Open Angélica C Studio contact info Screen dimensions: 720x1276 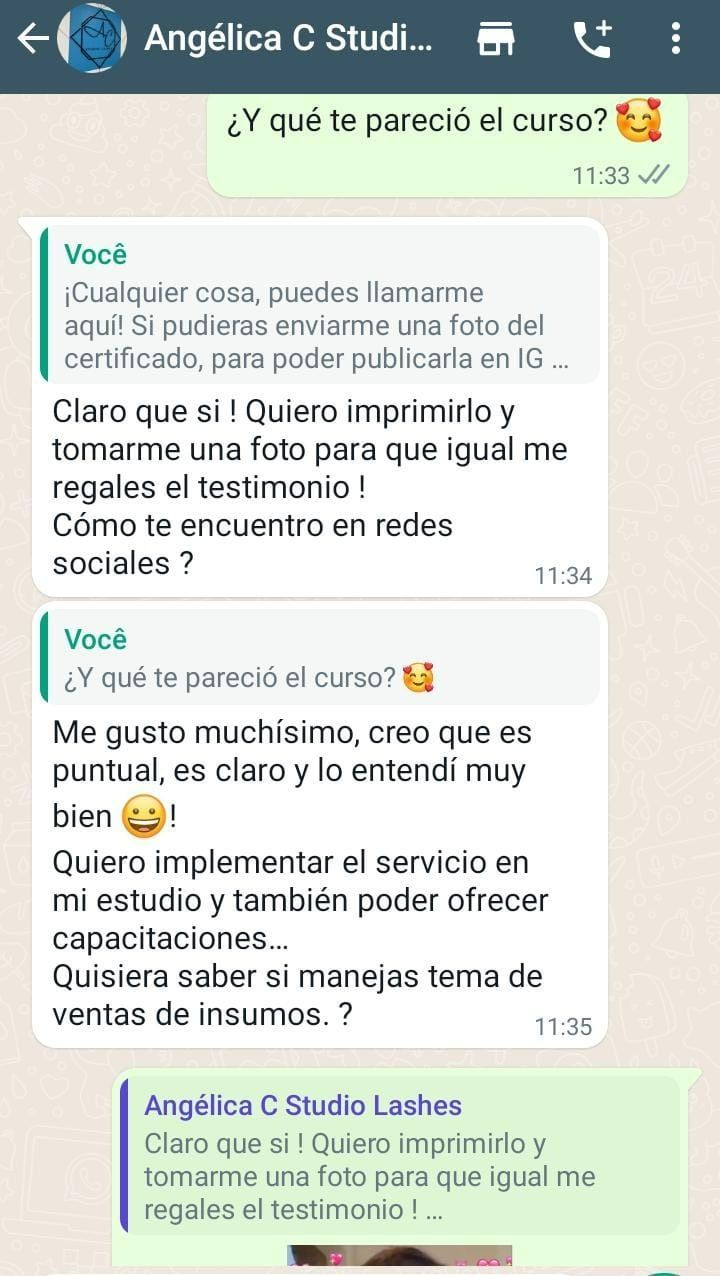point(288,39)
